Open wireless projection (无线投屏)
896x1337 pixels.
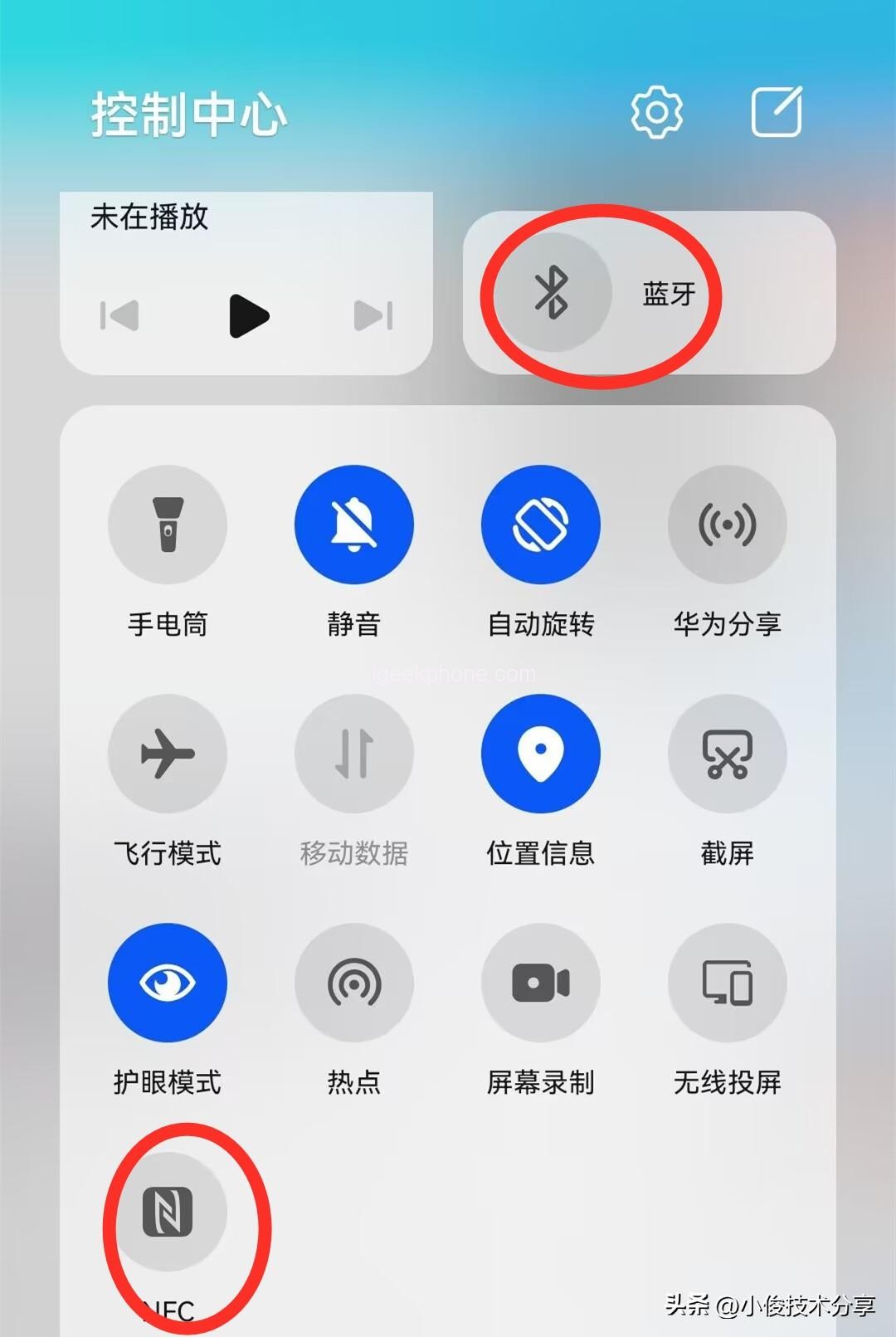coord(728,983)
